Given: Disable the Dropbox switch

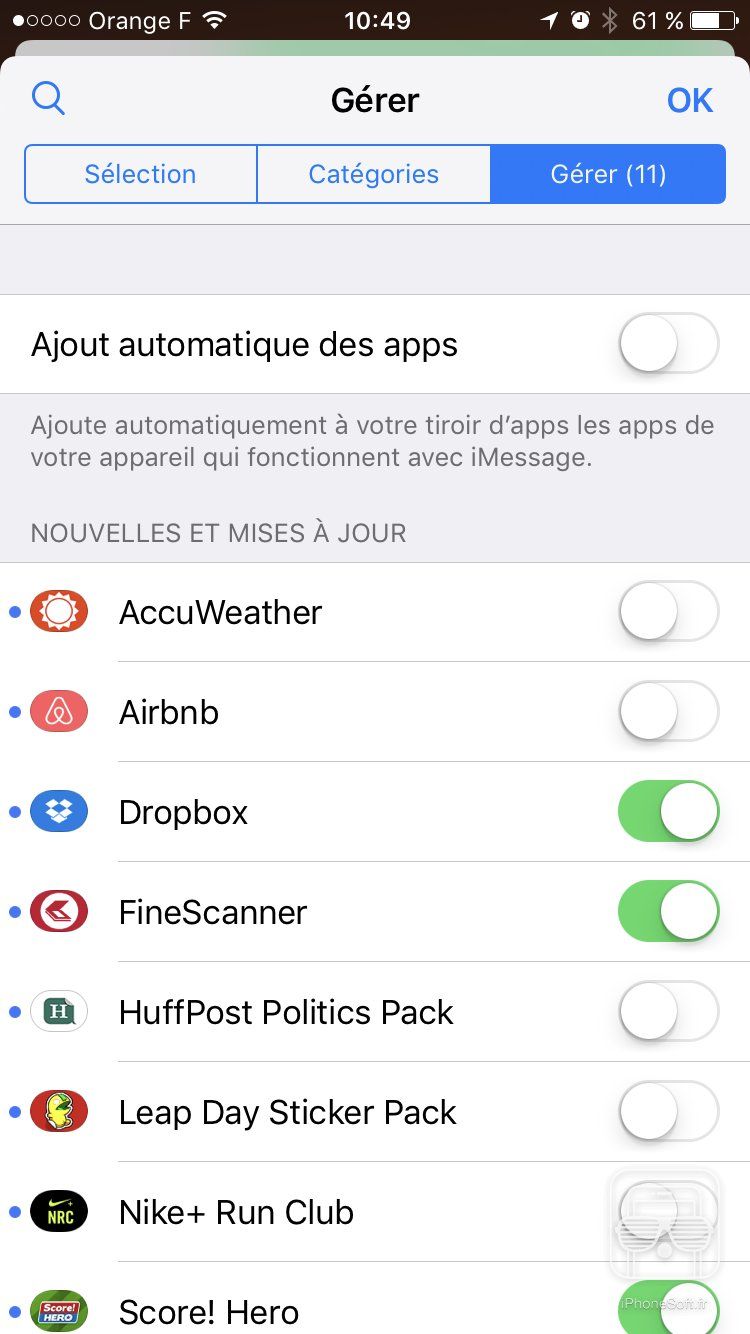Looking at the screenshot, I should tap(668, 812).
